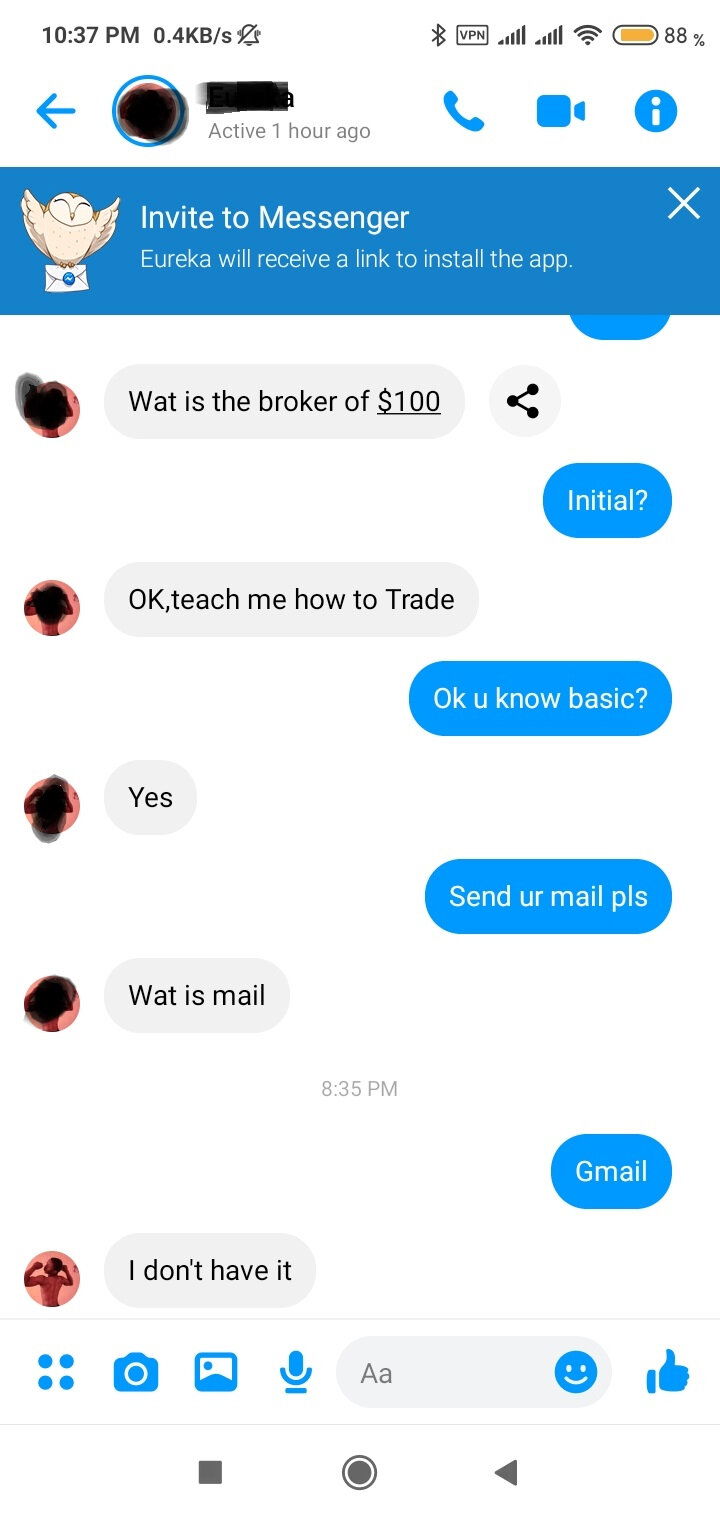This screenshot has height=1520, width=720.
Task: Start a voice call with this contact
Action: [x=463, y=111]
